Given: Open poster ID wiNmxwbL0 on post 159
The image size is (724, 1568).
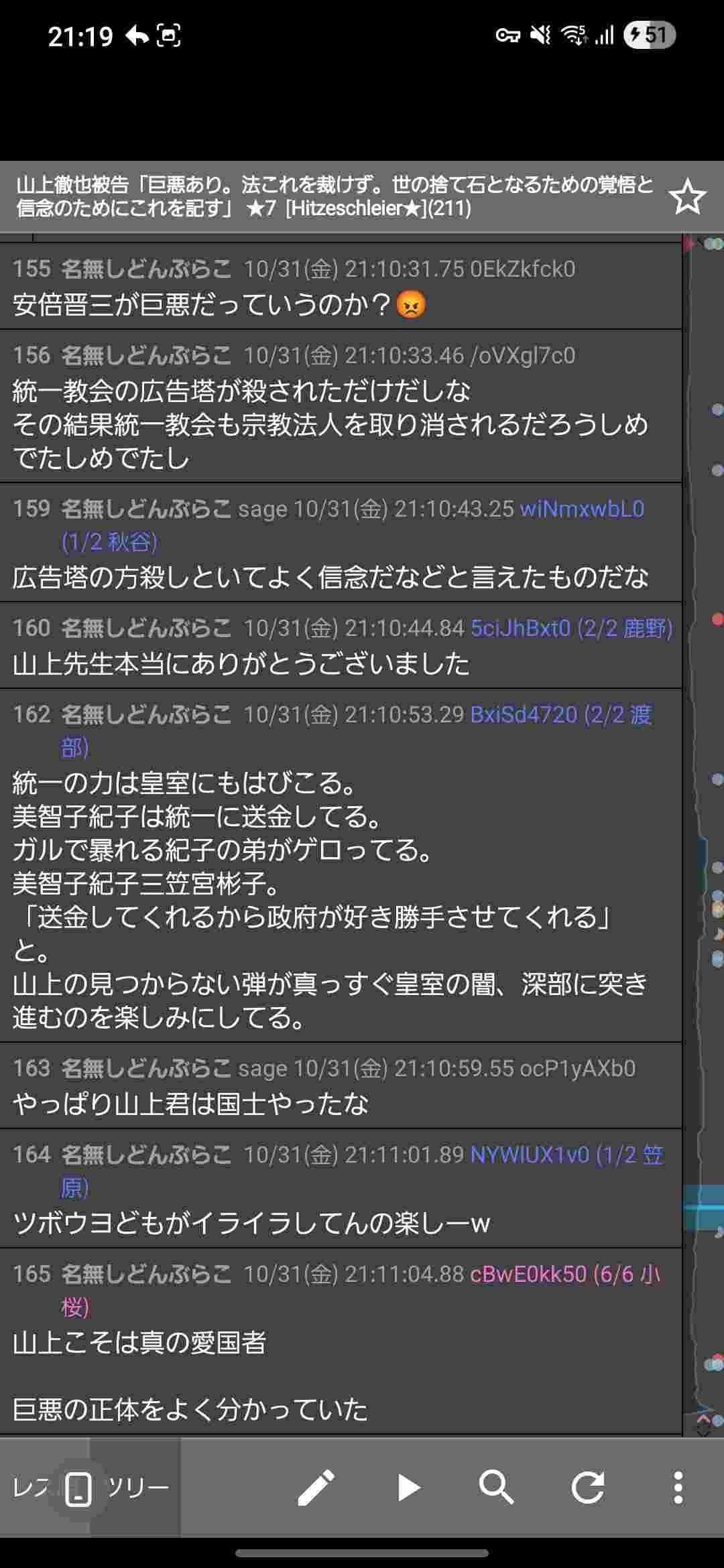Looking at the screenshot, I should pyautogui.click(x=582, y=509).
